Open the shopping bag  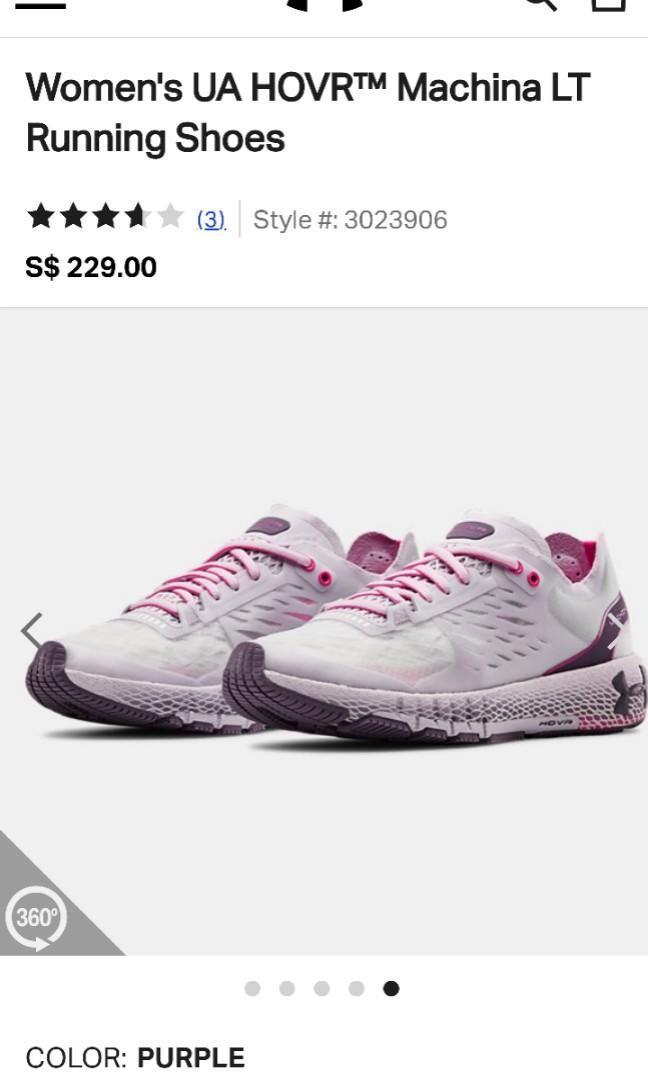coord(608,4)
